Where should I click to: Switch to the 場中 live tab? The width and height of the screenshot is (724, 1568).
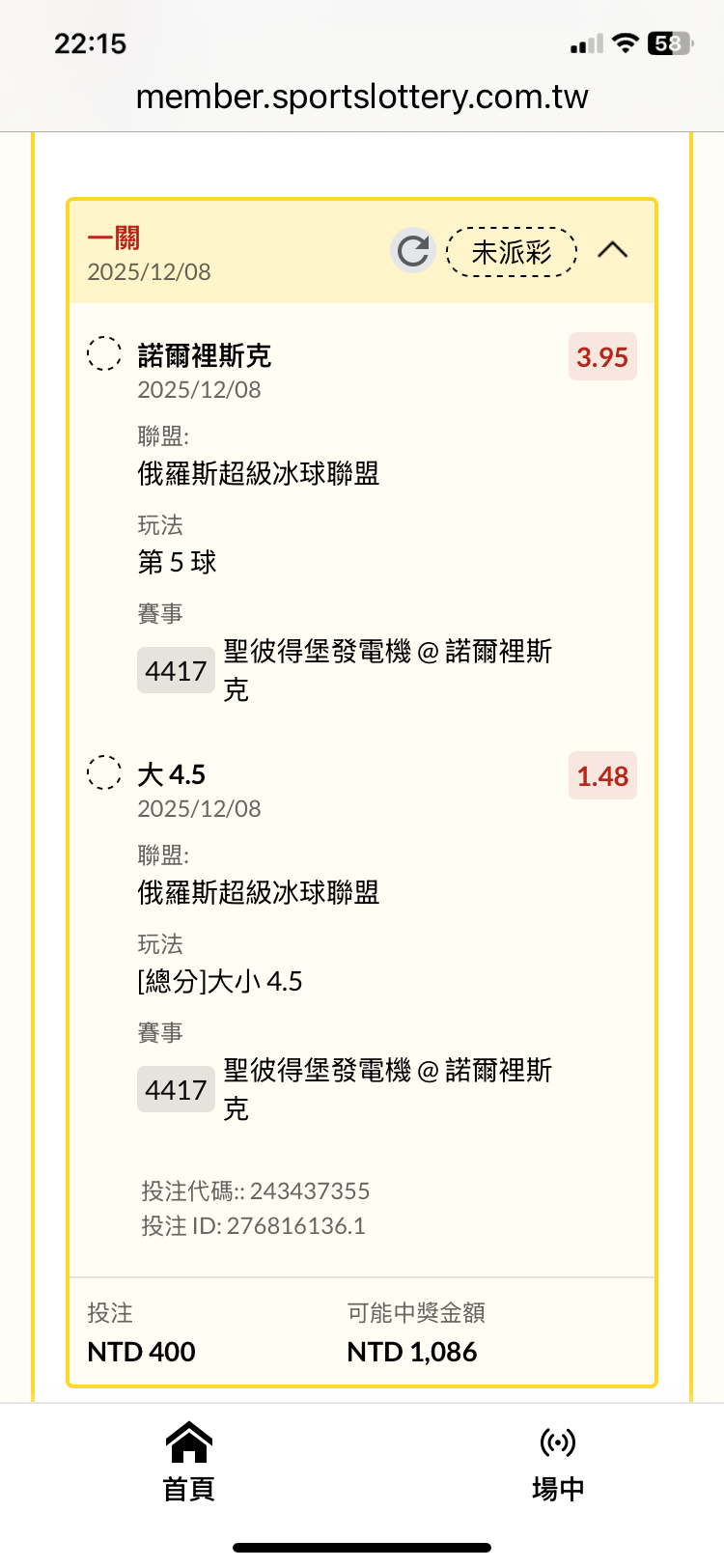[x=558, y=1462]
